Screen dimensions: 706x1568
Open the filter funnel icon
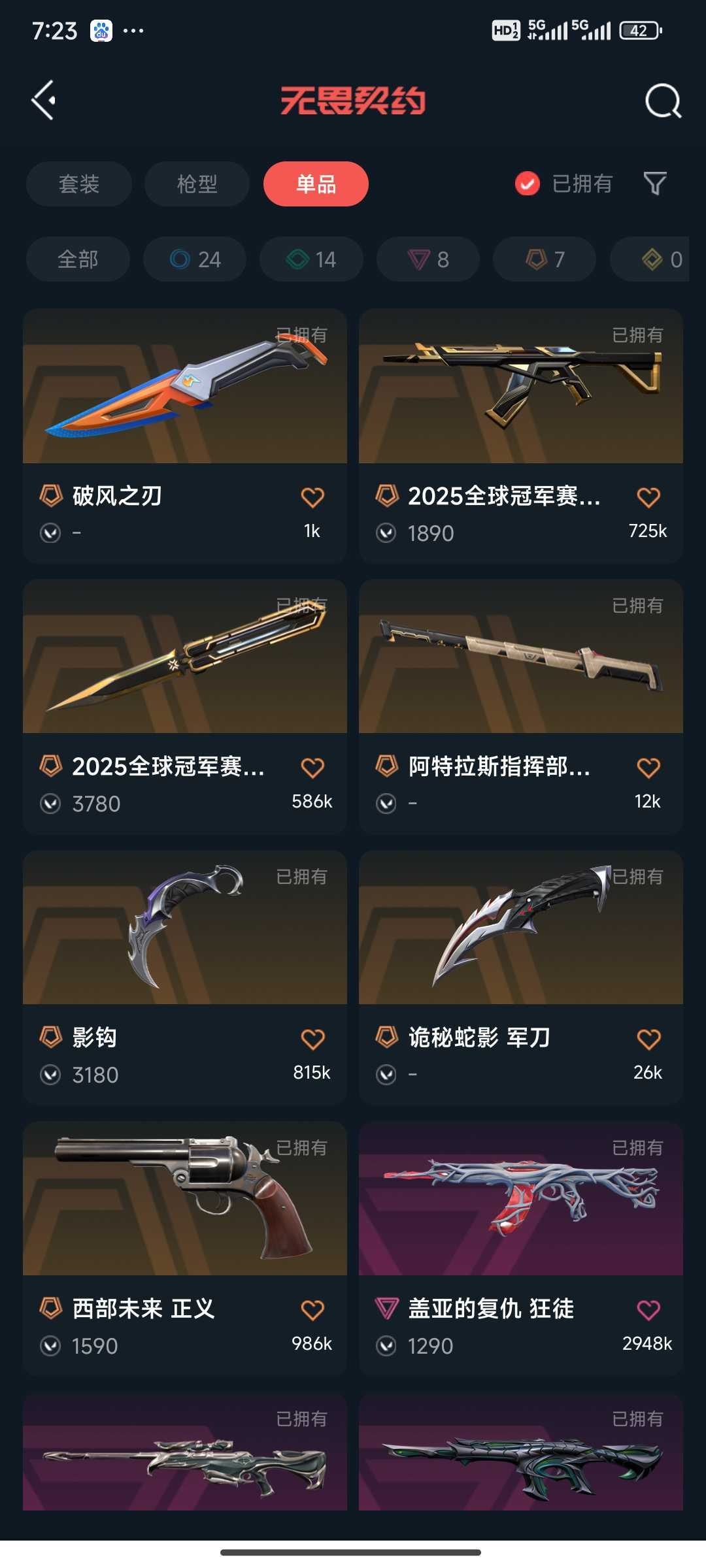point(654,184)
